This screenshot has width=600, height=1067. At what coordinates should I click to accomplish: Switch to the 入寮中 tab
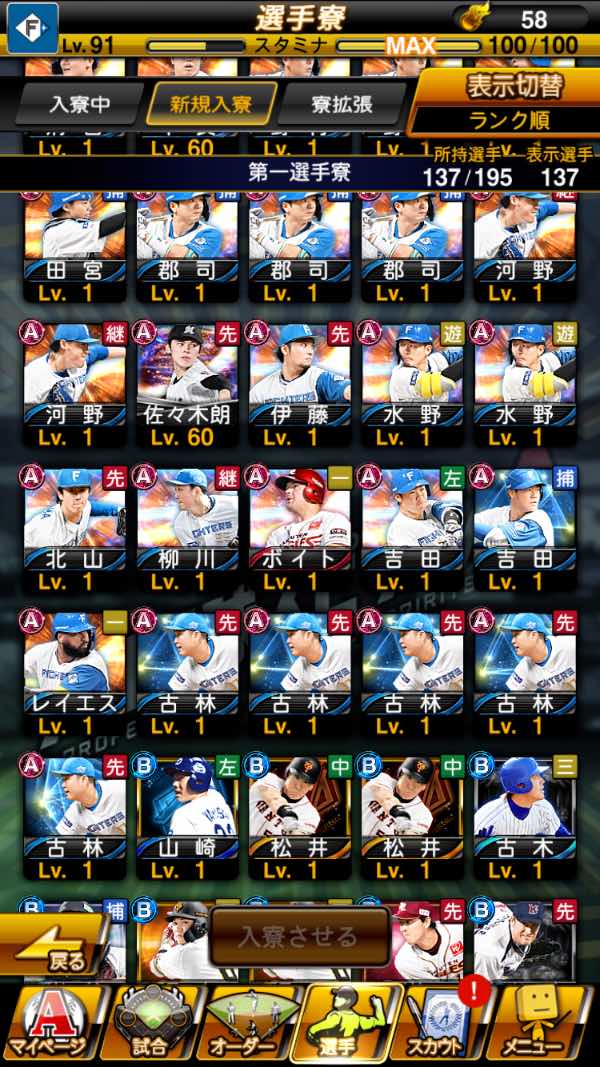pos(80,104)
